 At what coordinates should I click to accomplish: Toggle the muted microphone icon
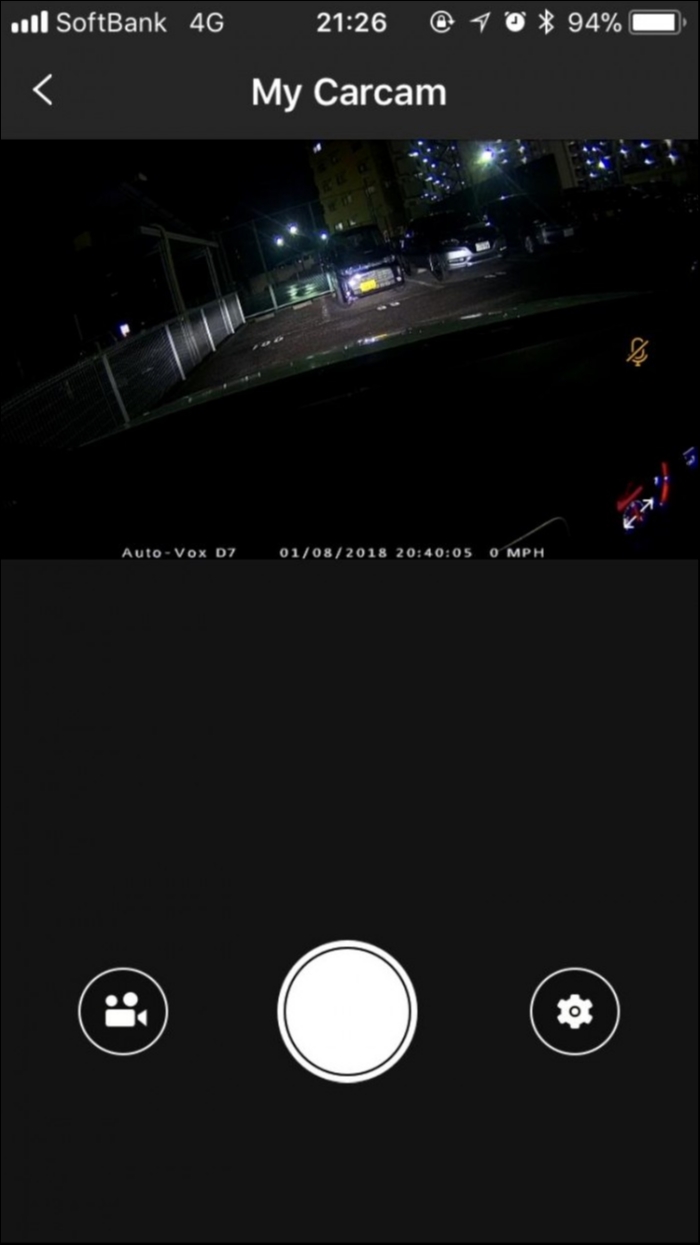click(637, 352)
